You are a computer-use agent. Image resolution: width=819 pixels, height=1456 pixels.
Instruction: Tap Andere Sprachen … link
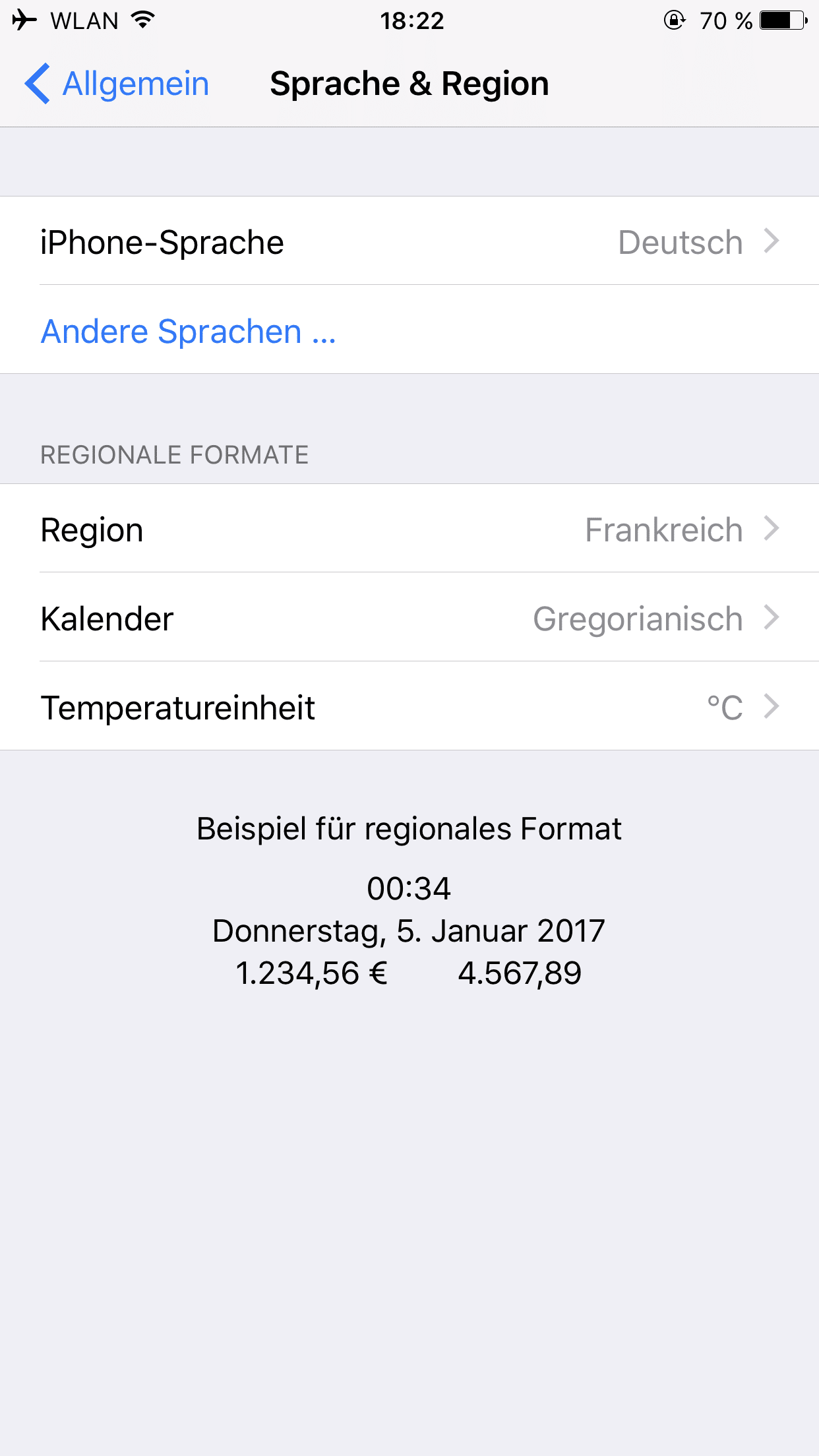pos(188,331)
